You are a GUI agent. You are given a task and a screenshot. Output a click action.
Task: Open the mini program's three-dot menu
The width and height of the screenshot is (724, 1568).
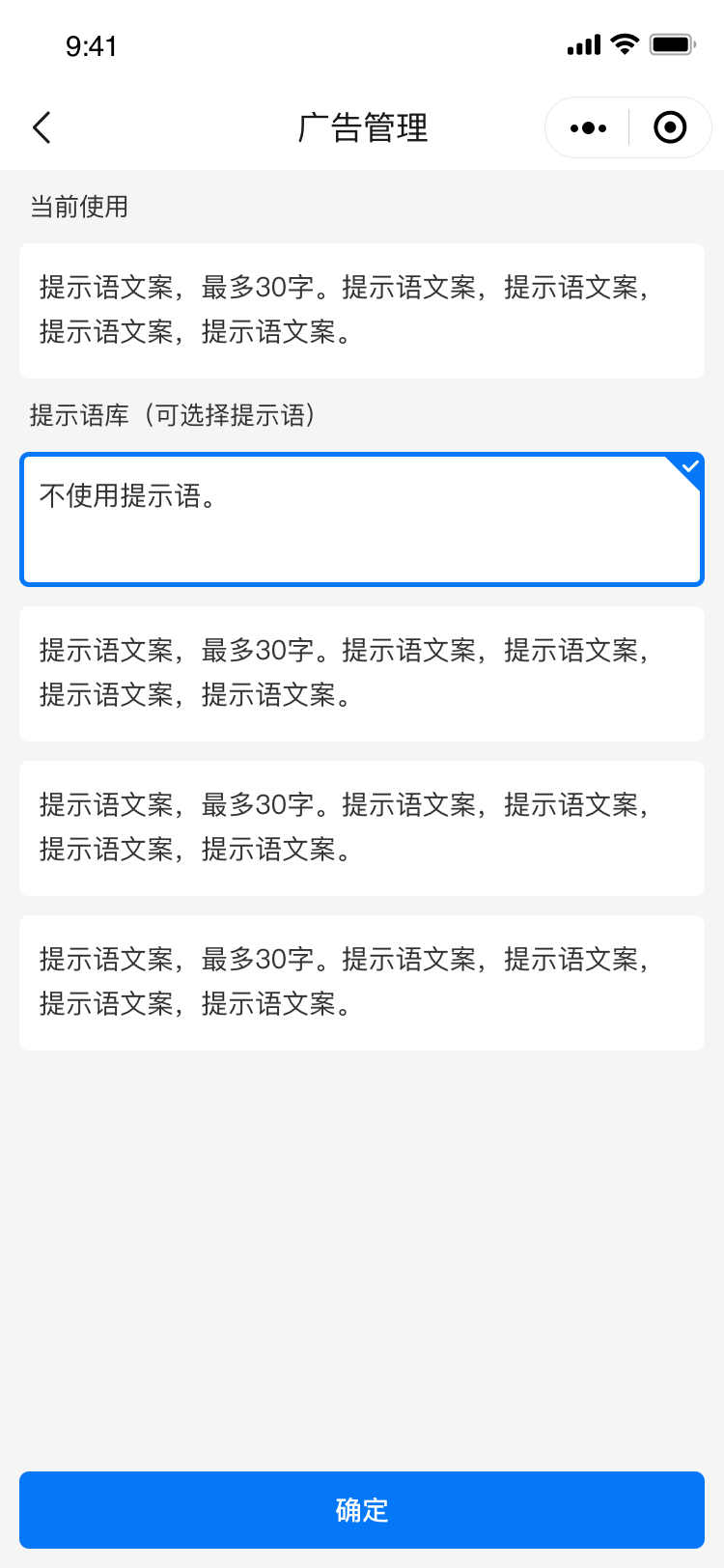pos(588,127)
